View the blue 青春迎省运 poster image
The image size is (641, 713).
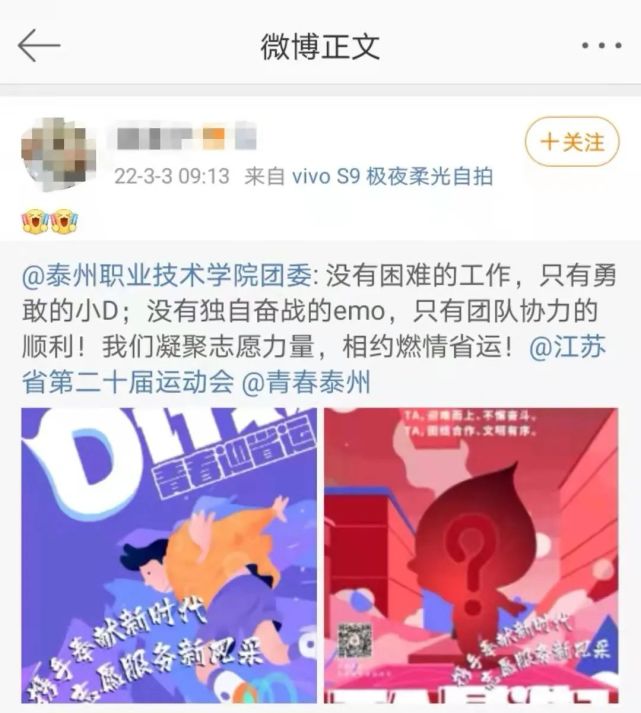[x=168, y=555]
